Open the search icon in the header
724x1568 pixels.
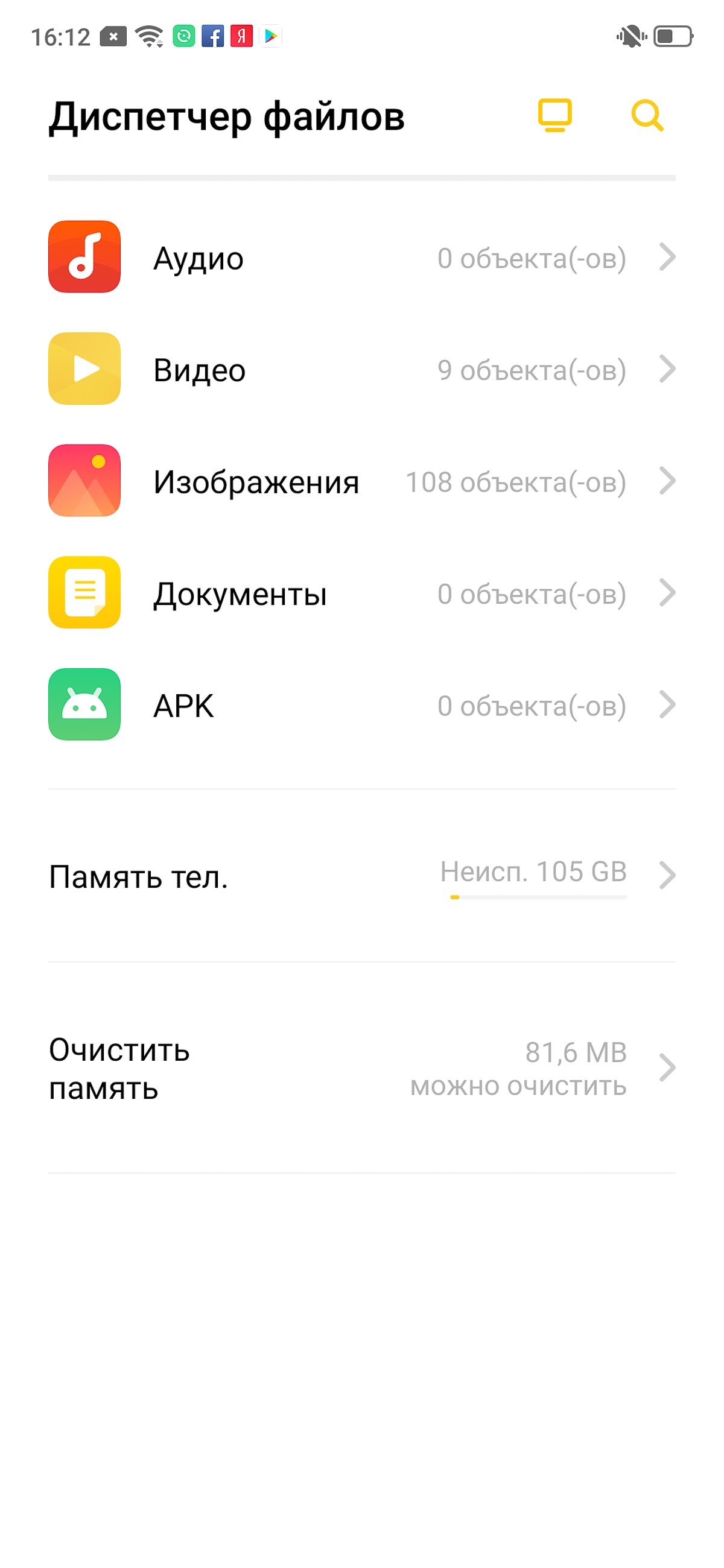coord(647,116)
